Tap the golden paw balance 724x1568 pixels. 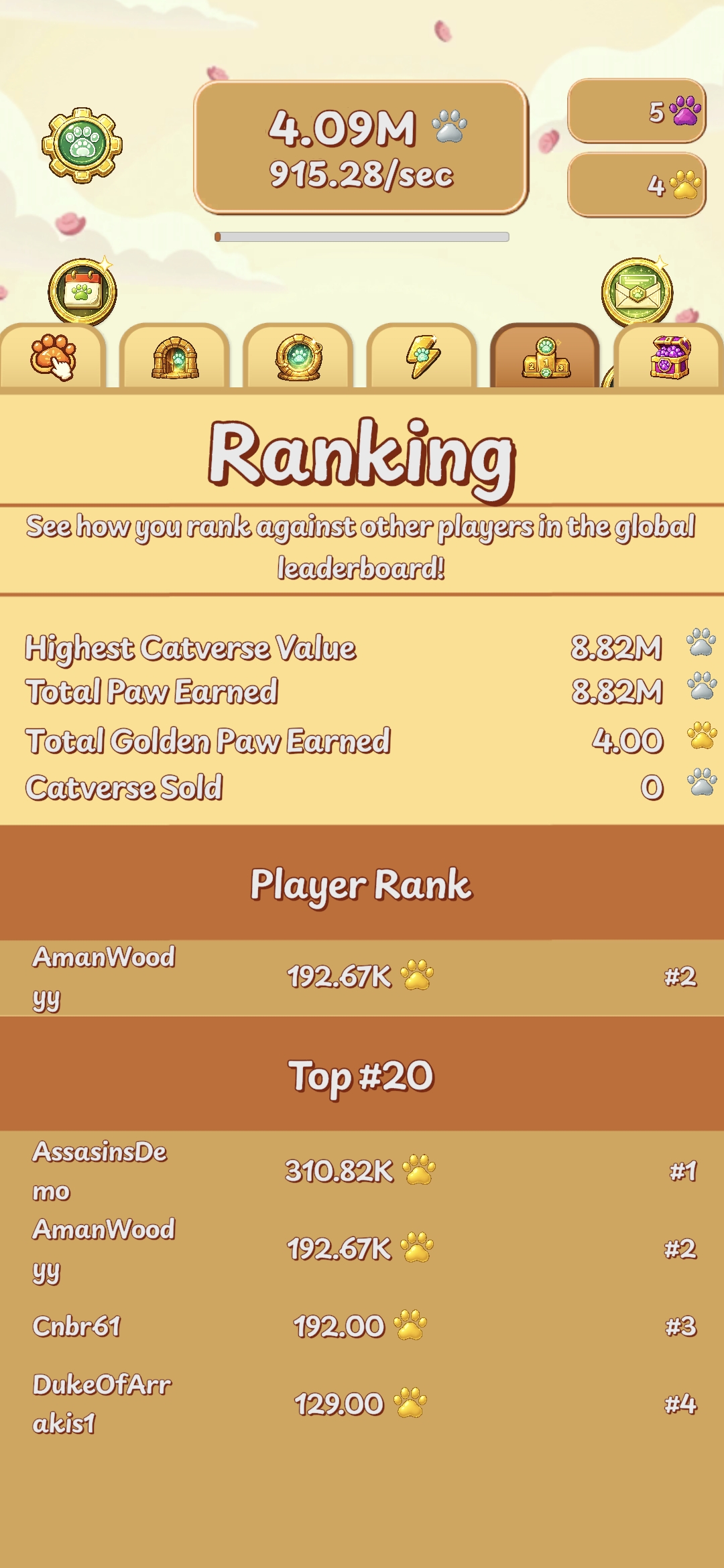637,185
